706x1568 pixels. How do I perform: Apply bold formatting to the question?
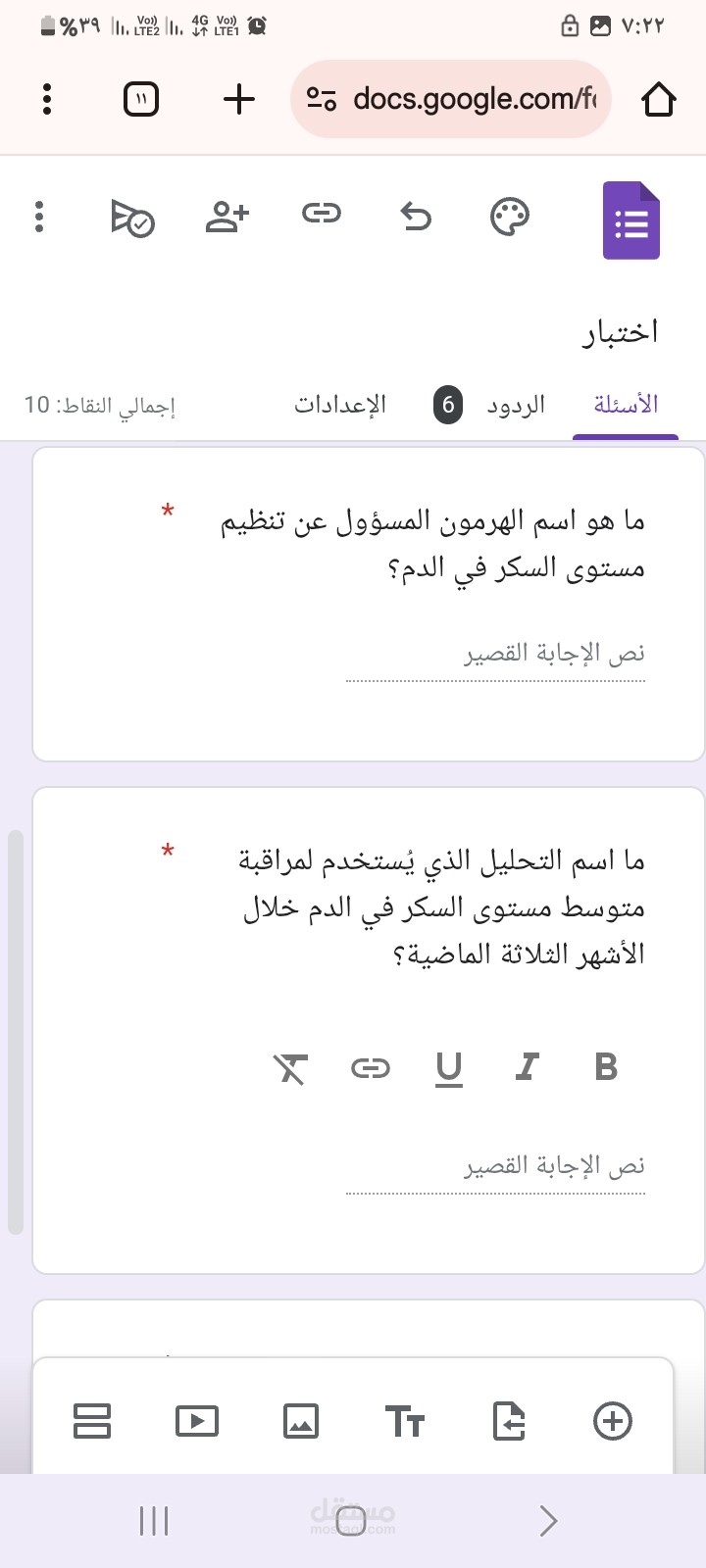click(x=606, y=1066)
